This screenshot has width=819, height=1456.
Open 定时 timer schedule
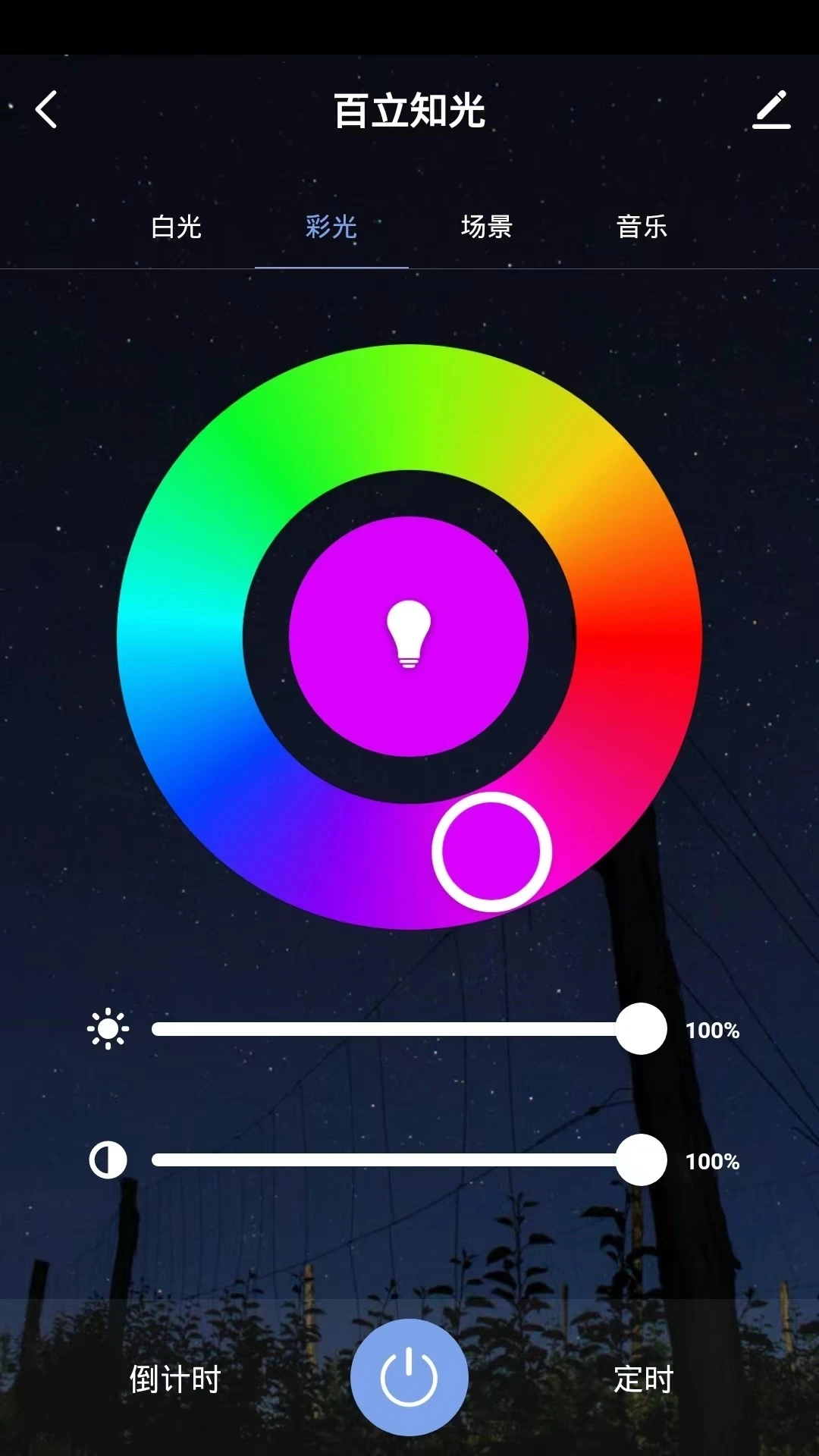[x=644, y=1379]
